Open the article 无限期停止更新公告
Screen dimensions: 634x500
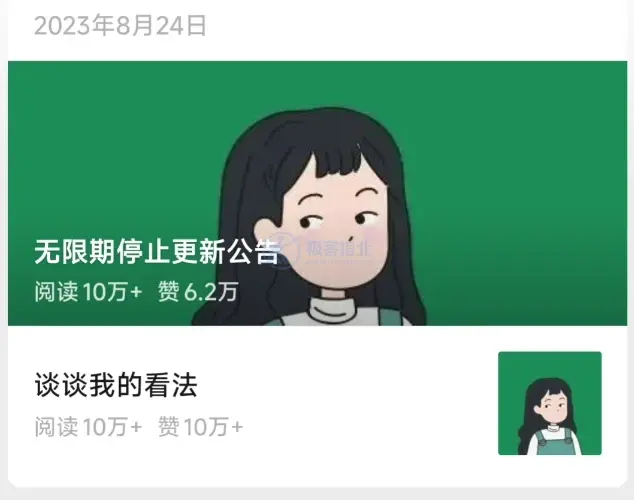point(157,250)
